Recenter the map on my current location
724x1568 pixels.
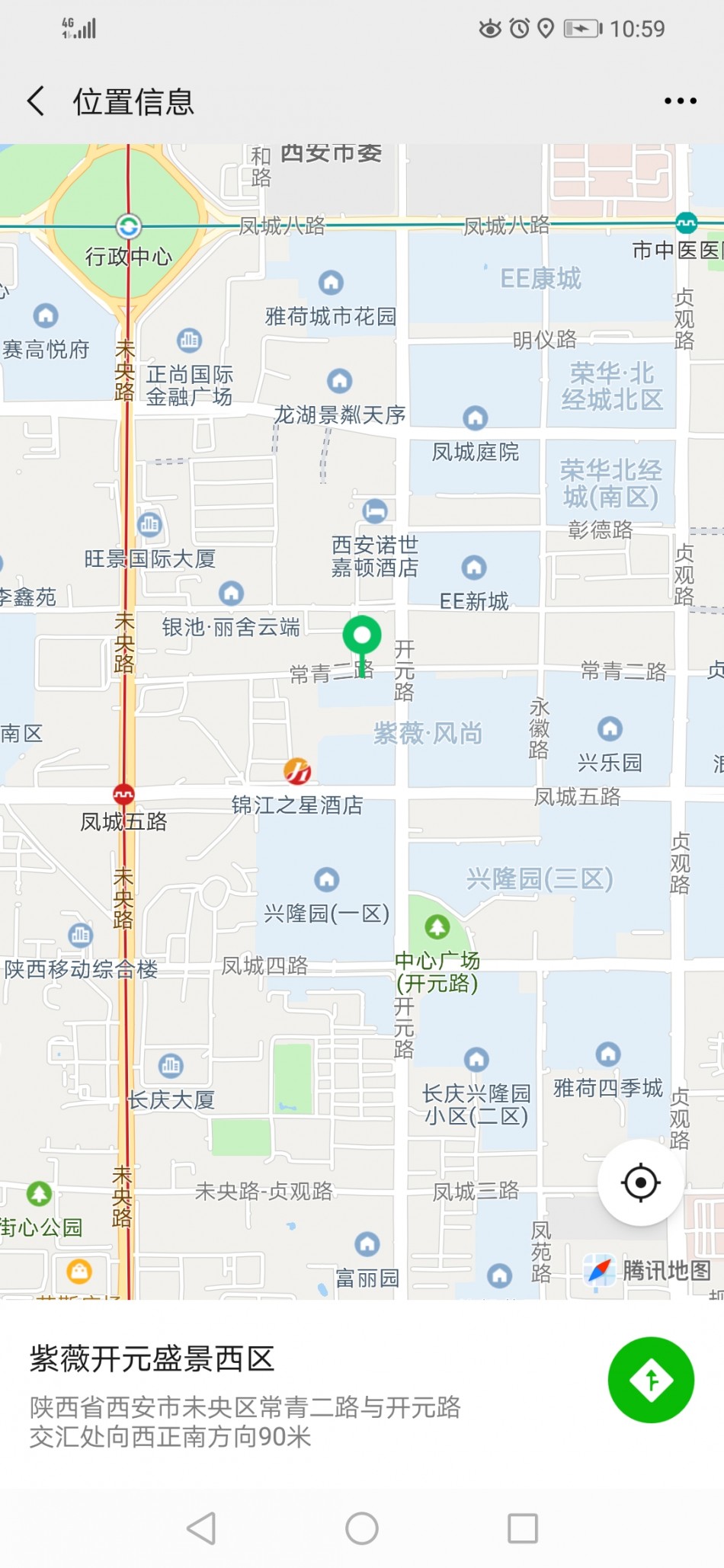click(640, 1182)
